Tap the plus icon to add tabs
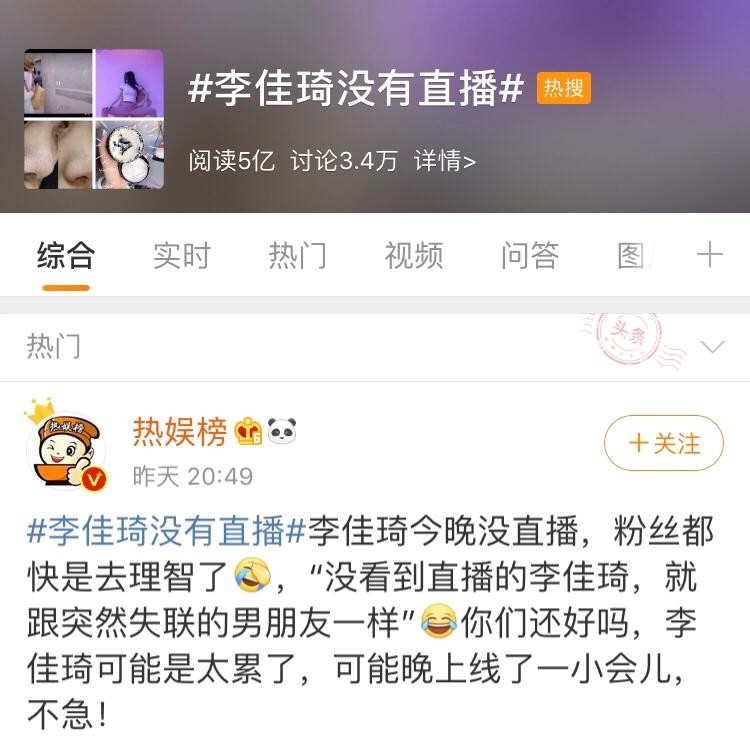750x745 pixels. pos(710,255)
